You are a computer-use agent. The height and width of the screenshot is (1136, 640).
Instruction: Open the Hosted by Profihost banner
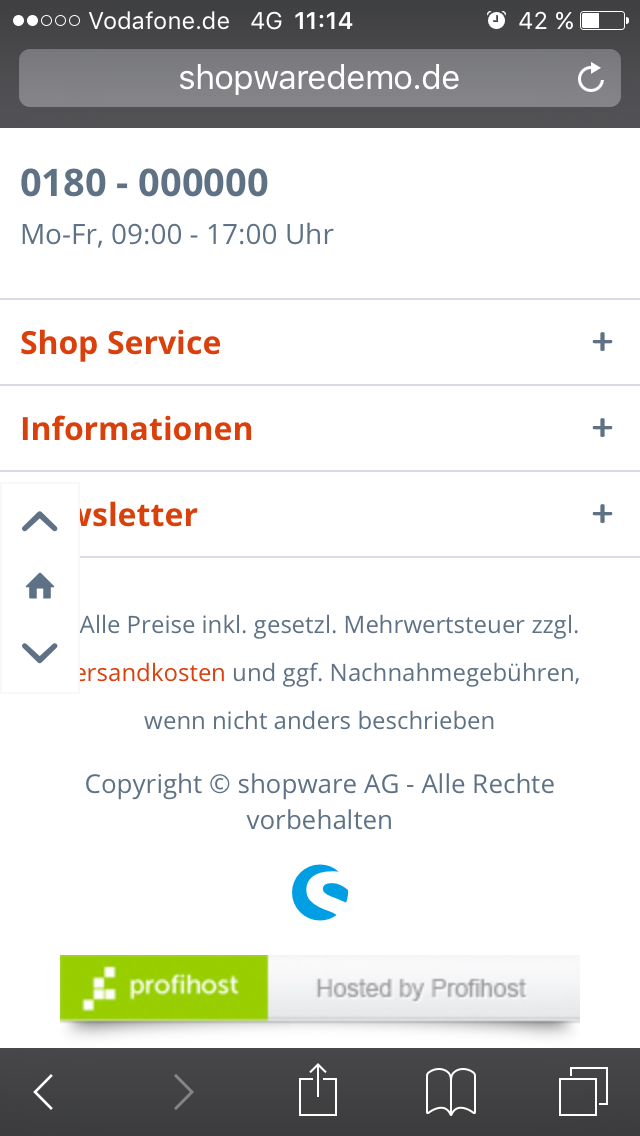(x=320, y=988)
